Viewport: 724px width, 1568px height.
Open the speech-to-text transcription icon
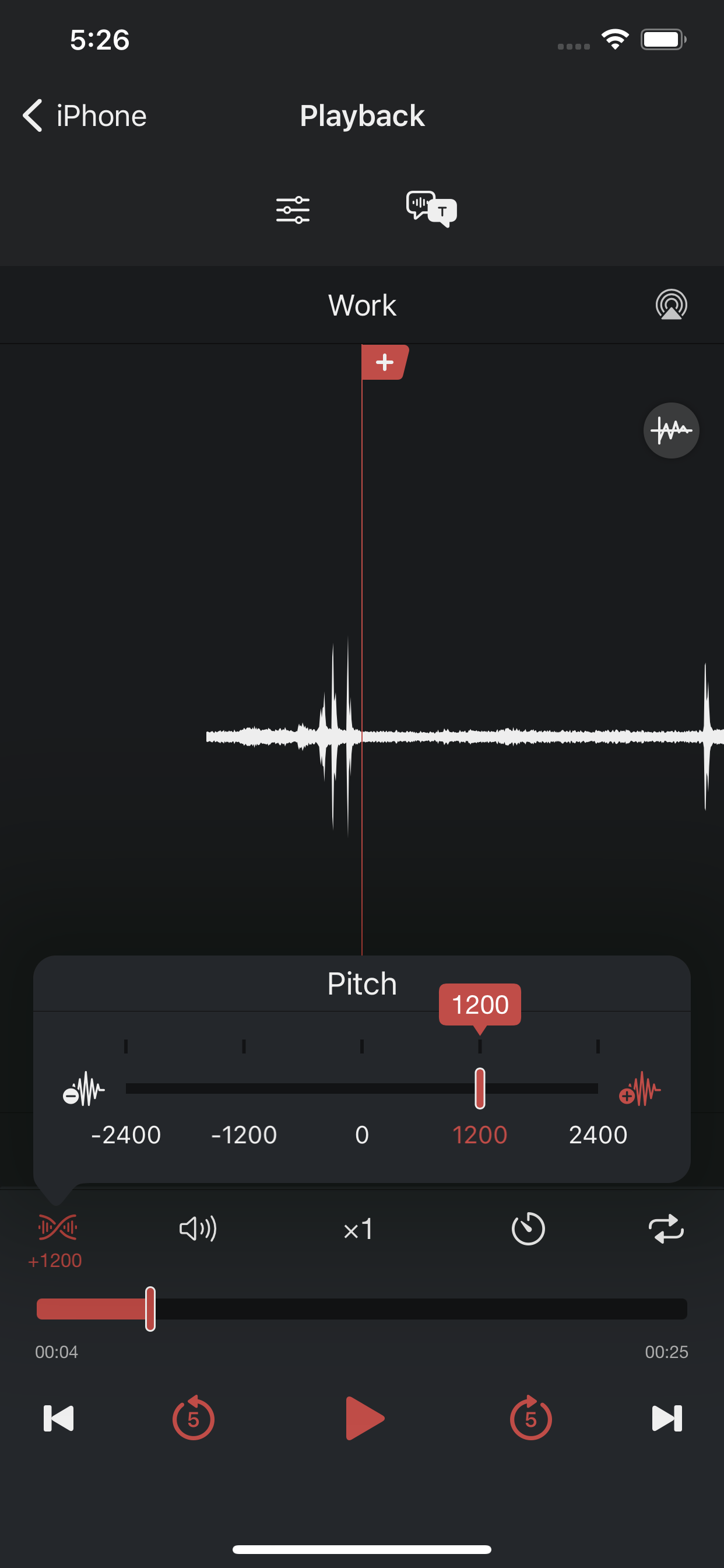point(431,209)
